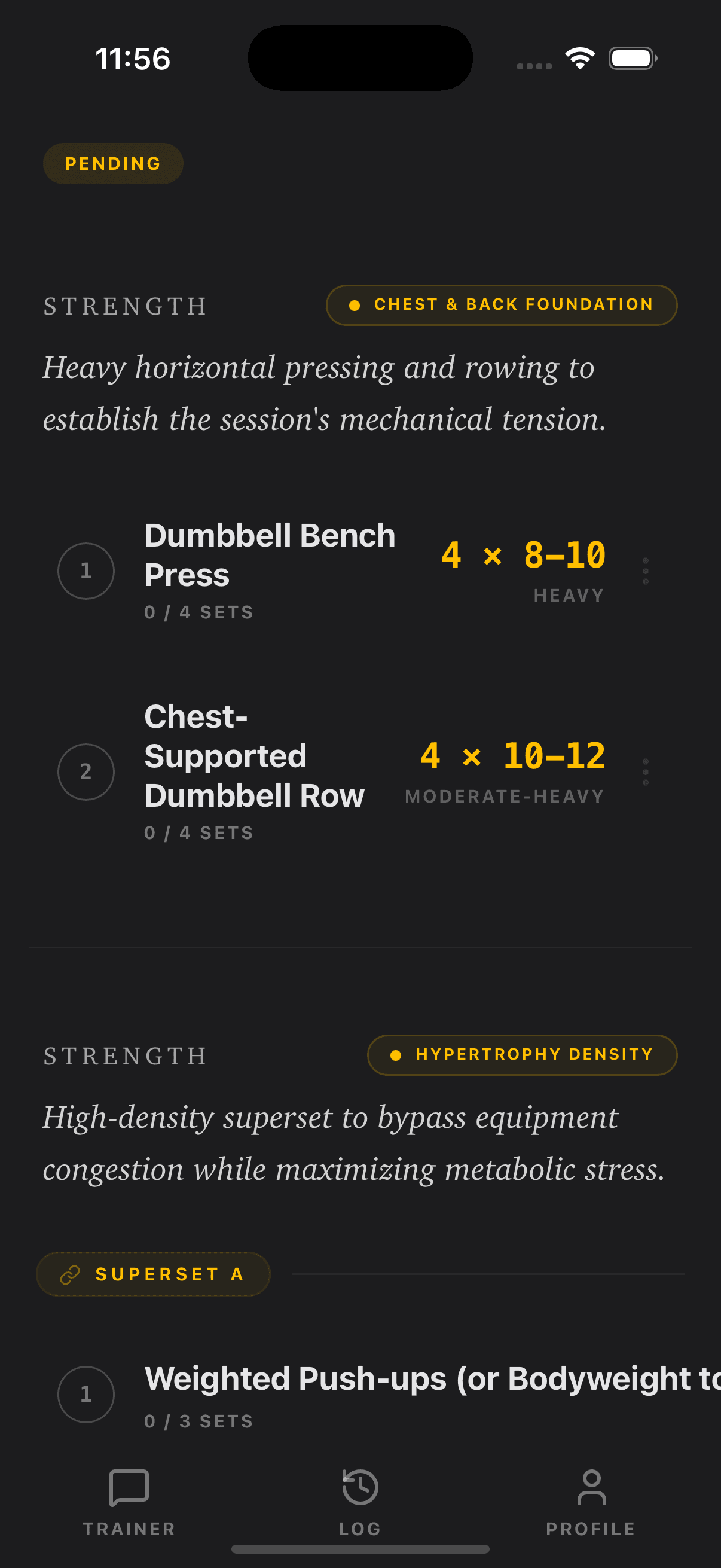Tap the circled number 2 beside Dumbbell Row
The height and width of the screenshot is (1568, 721).
(85, 771)
